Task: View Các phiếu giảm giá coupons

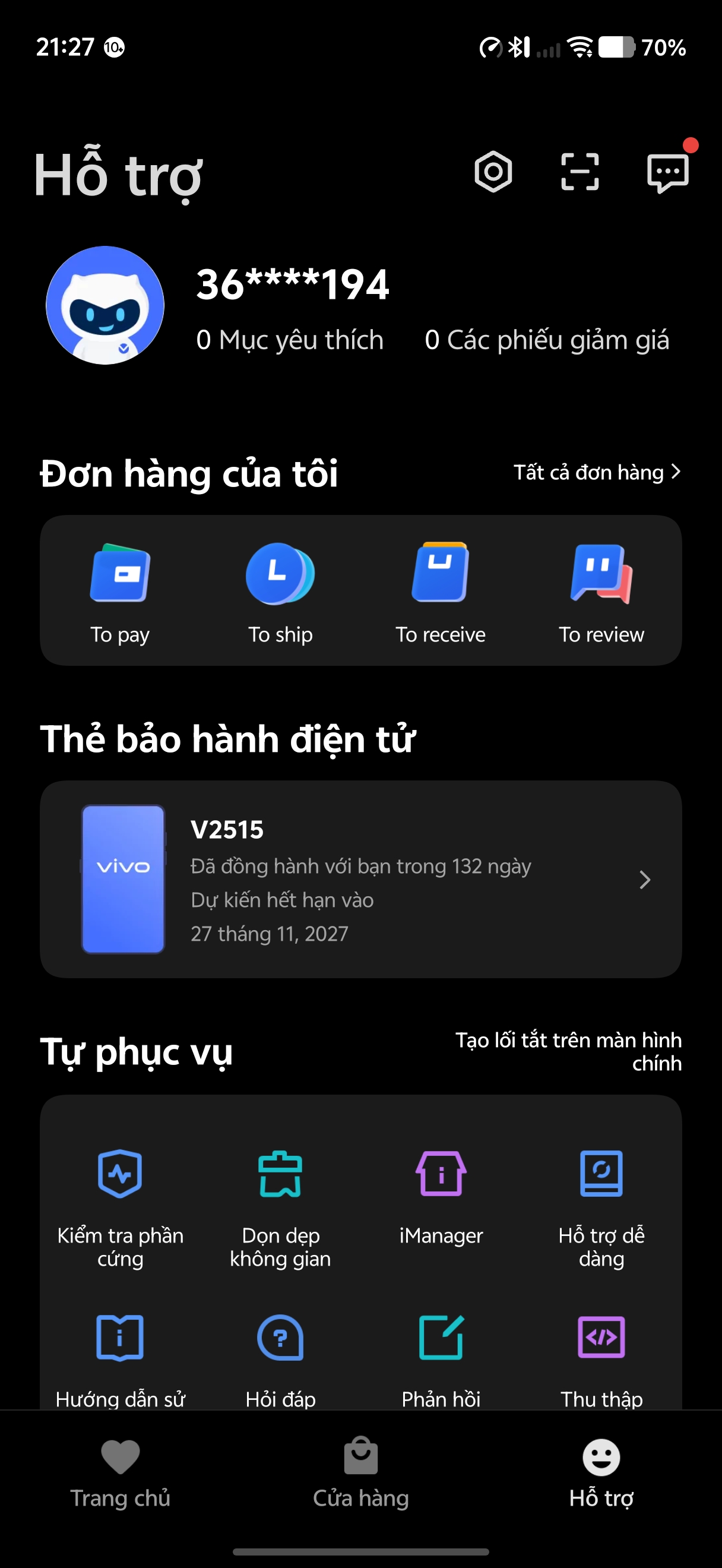Action: point(546,340)
